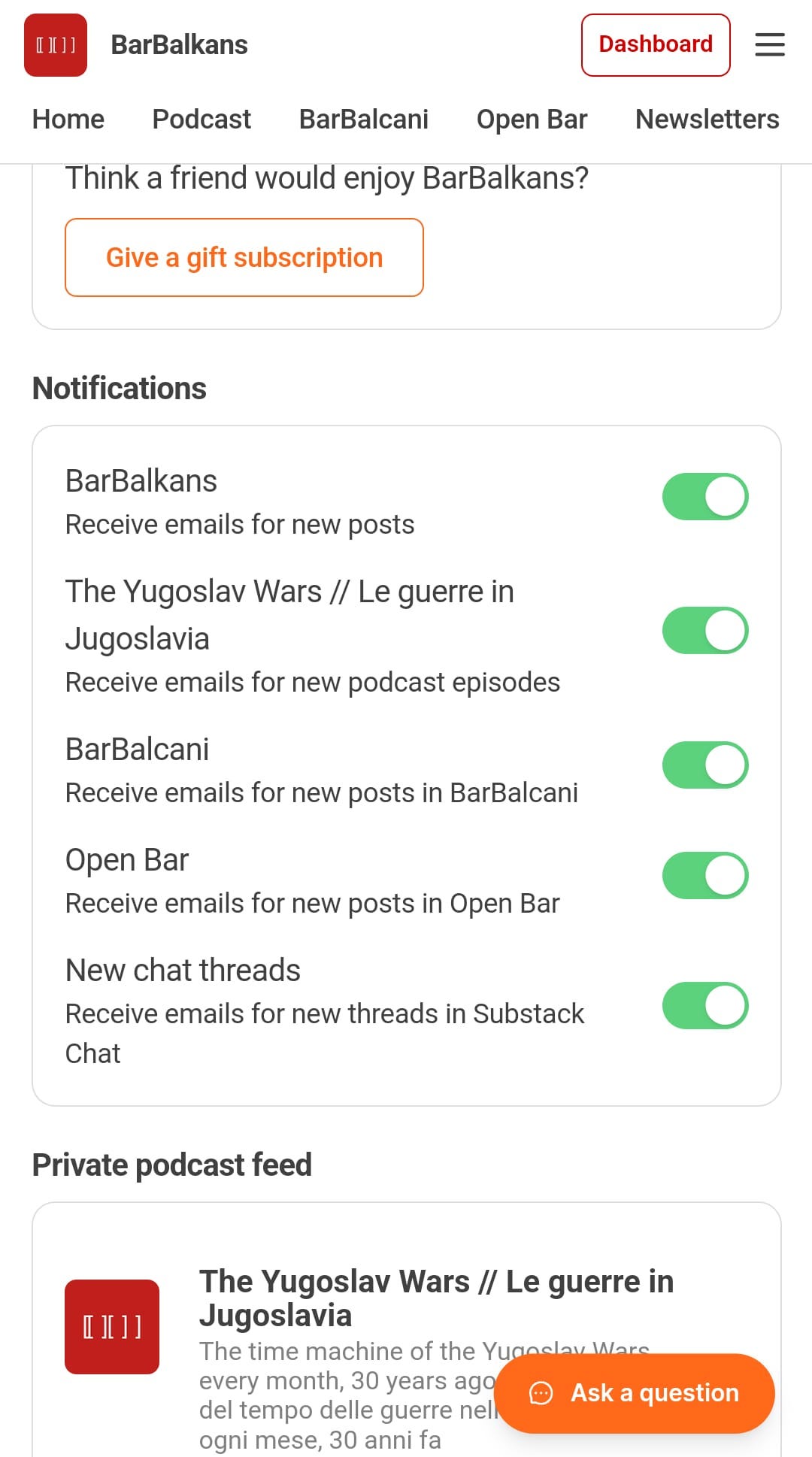Select the Open Bar tab
812x1457 pixels.
coord(532,119)
